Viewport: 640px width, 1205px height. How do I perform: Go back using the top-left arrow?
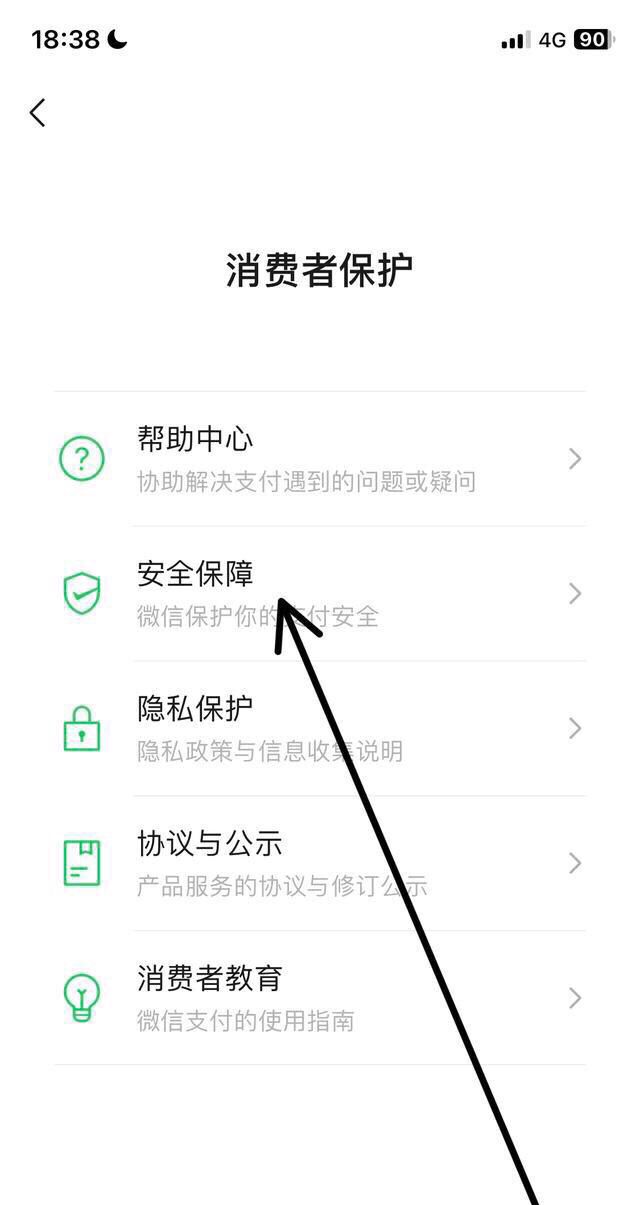point(38,113)
